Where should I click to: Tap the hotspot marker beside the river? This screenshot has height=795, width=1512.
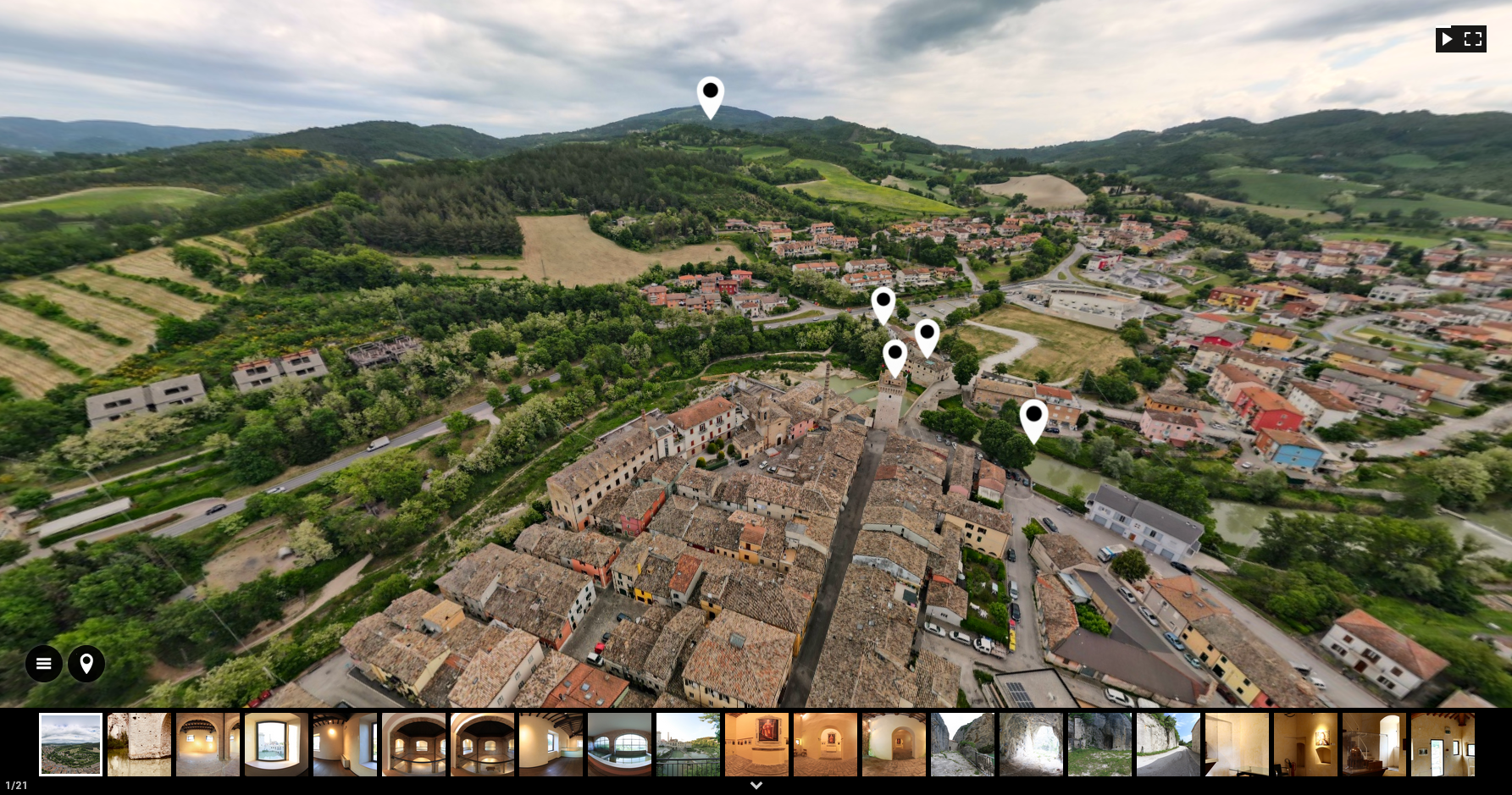[1033, 419]
